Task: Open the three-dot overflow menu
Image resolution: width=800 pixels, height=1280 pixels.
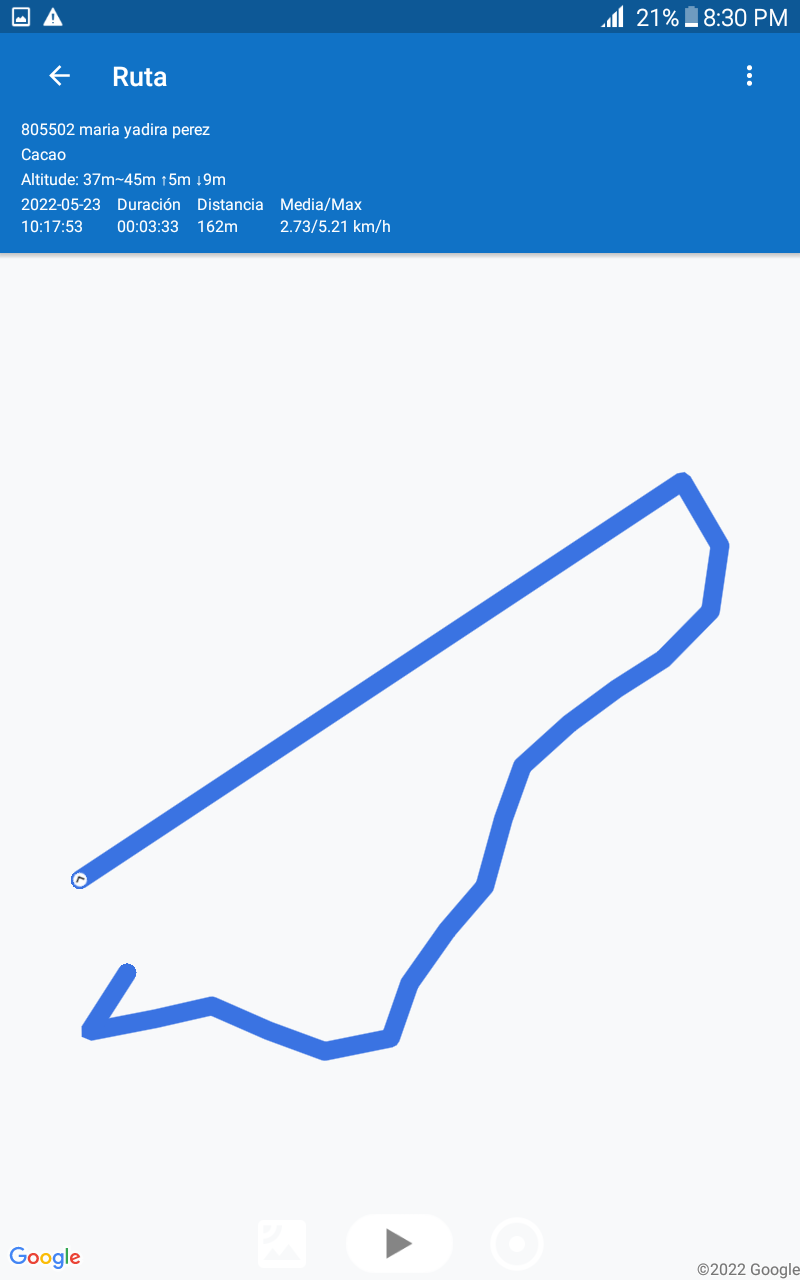Action: click(749, 76)
